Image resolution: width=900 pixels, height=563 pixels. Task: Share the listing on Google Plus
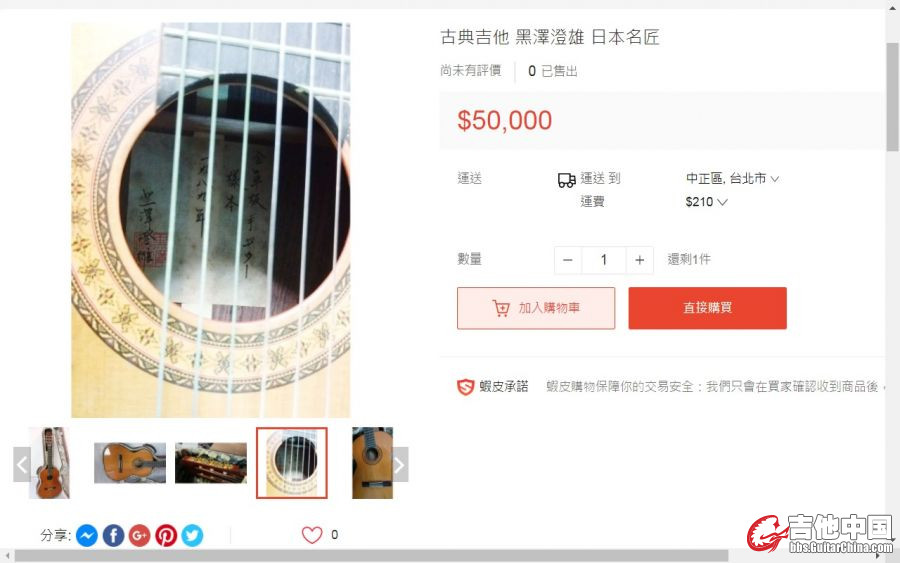[139, 536]
